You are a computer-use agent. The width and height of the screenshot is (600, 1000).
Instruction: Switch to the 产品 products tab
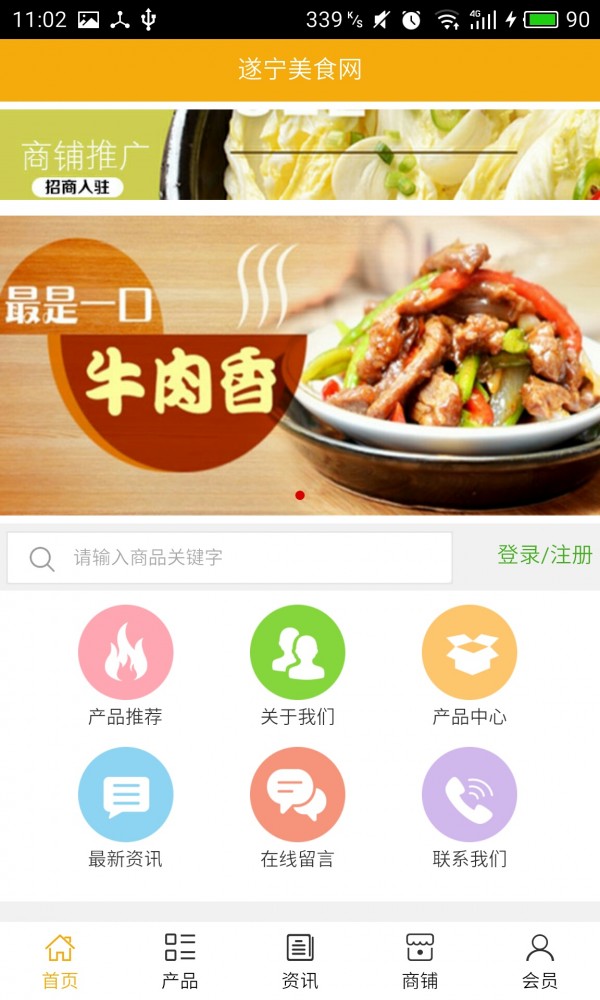(x=180, y=960)
